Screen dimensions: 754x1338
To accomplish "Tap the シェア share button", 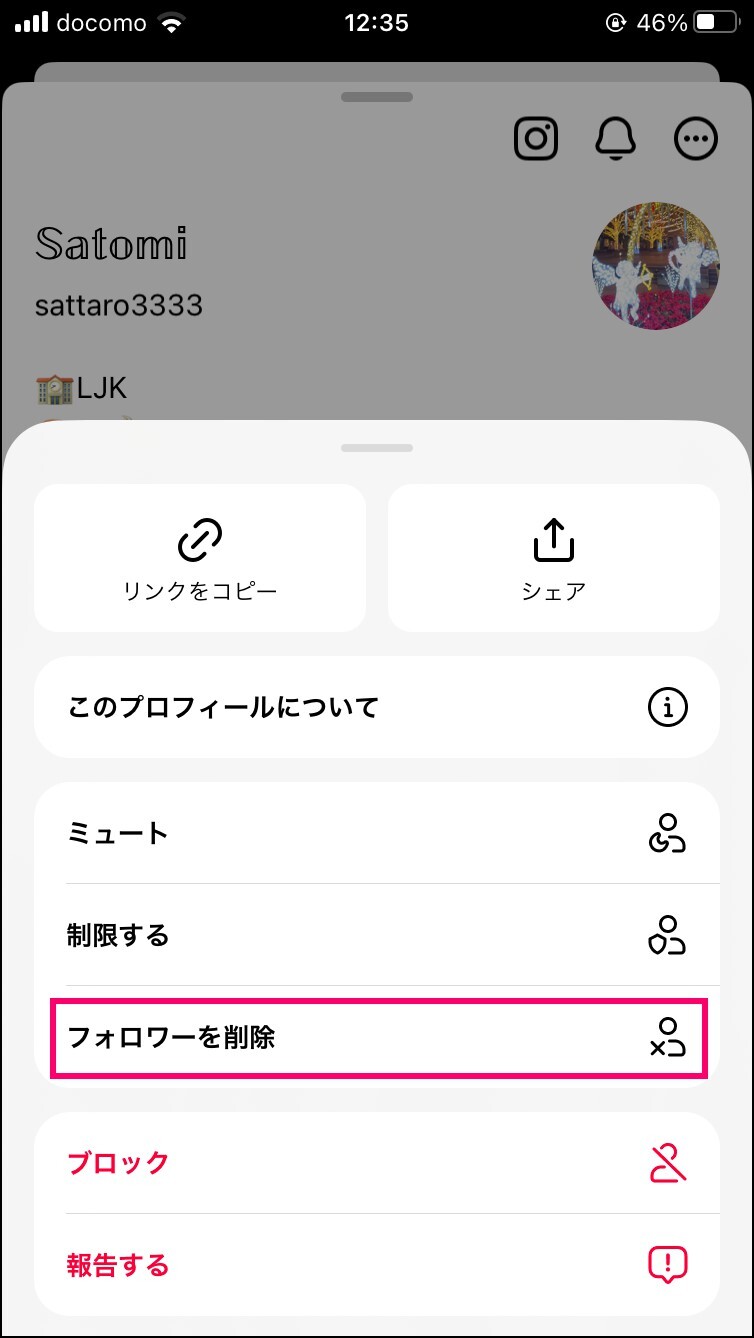I will pyautogui.click(x=553, y=558).
